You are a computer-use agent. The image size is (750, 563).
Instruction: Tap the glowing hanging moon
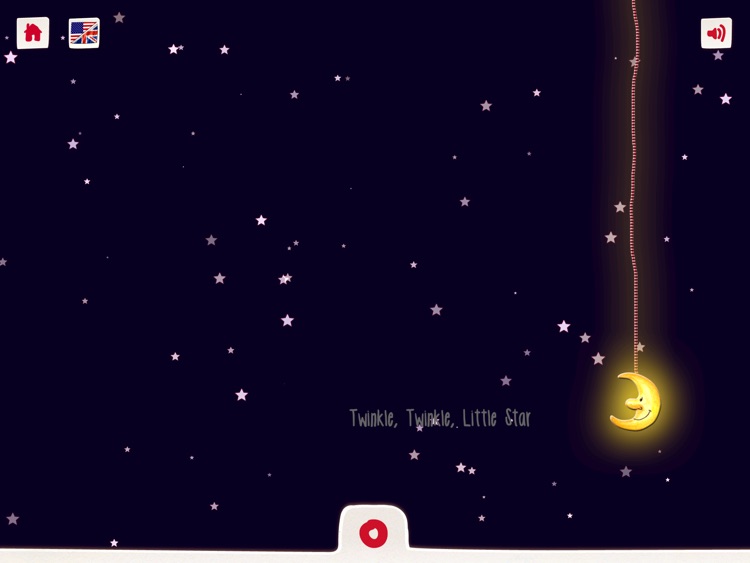coord(636,402)
